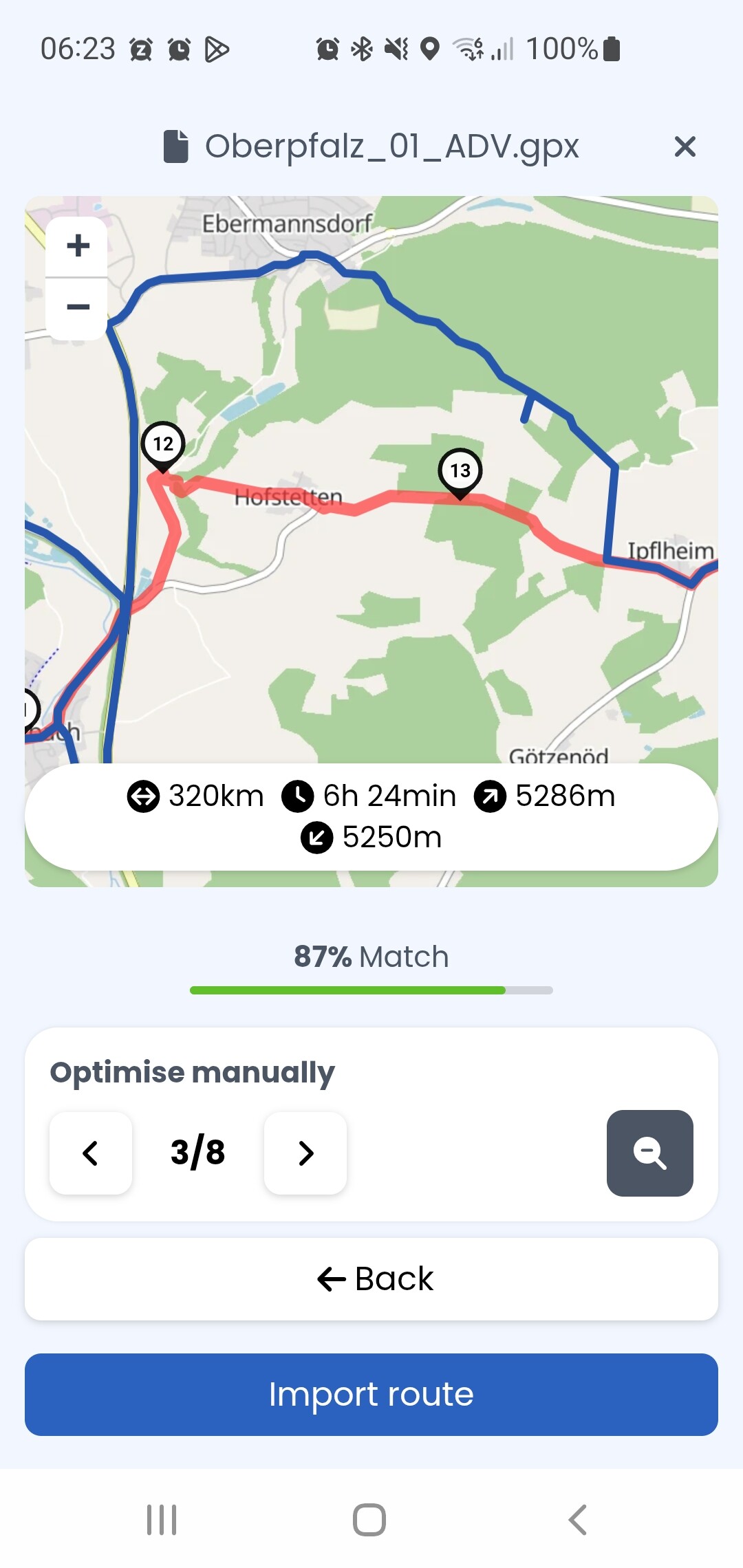Tap the magnifier zoom-out overview button
The height and width of the screenshot is (1568, 743).
click(x=649, y=1153)
